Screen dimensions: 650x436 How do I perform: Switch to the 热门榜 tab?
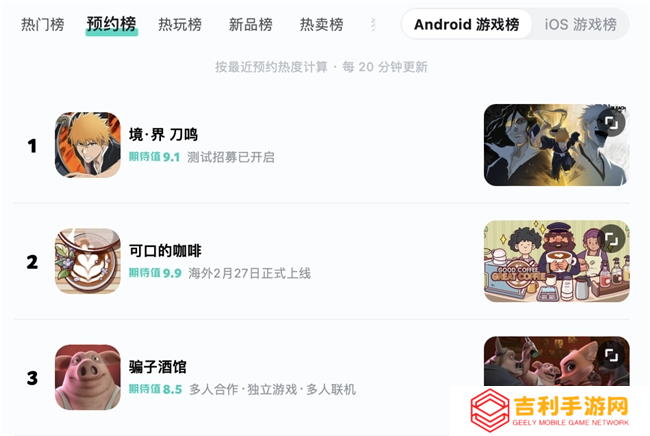coord(43,24)
